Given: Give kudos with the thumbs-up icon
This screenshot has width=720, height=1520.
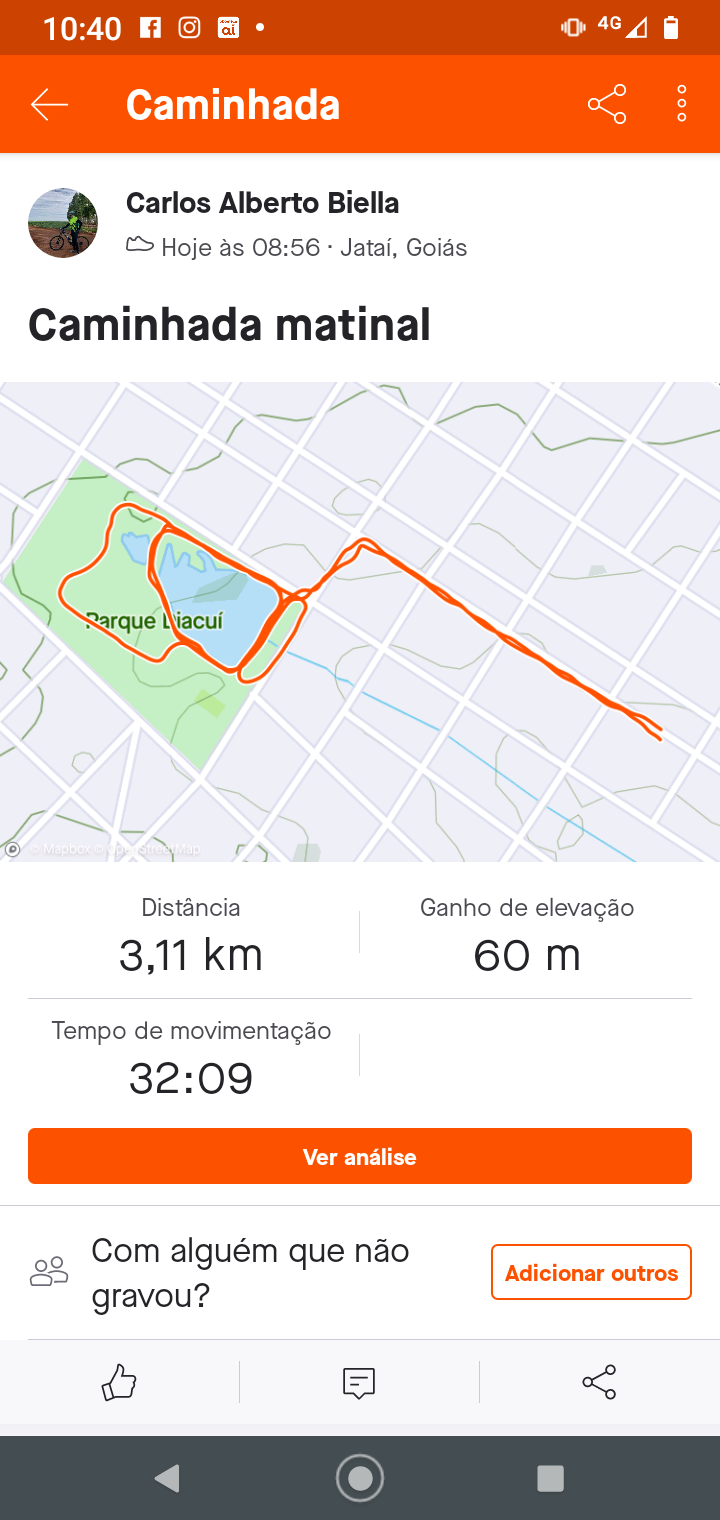Looking at the screenshot, I should pyautogui.click(x=119, y=1383).
